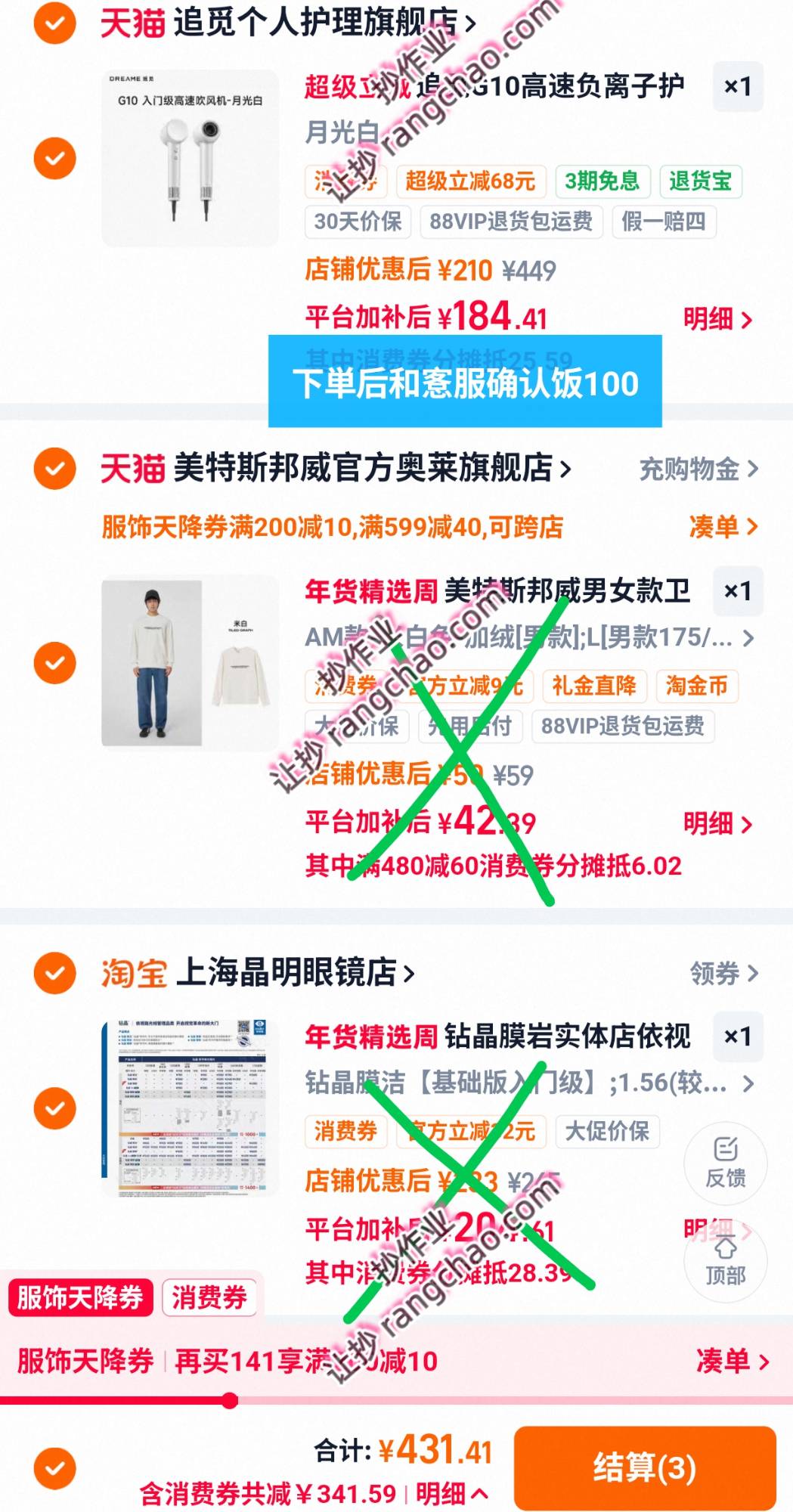
Task: Check out with 结算(3)
Action: click(x=644, y=1467)
